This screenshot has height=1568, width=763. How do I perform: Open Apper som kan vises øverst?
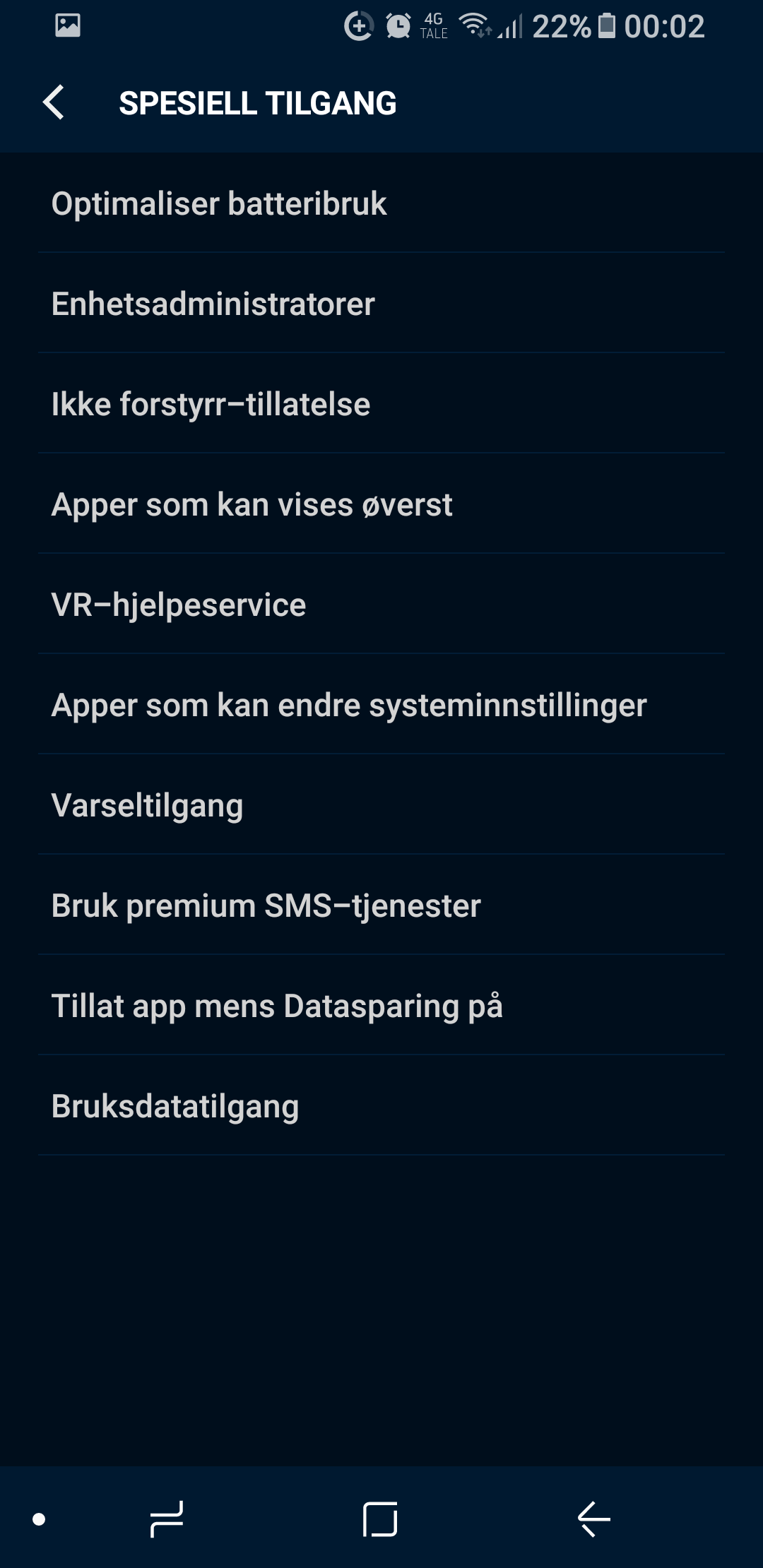[x=381, y=504]
